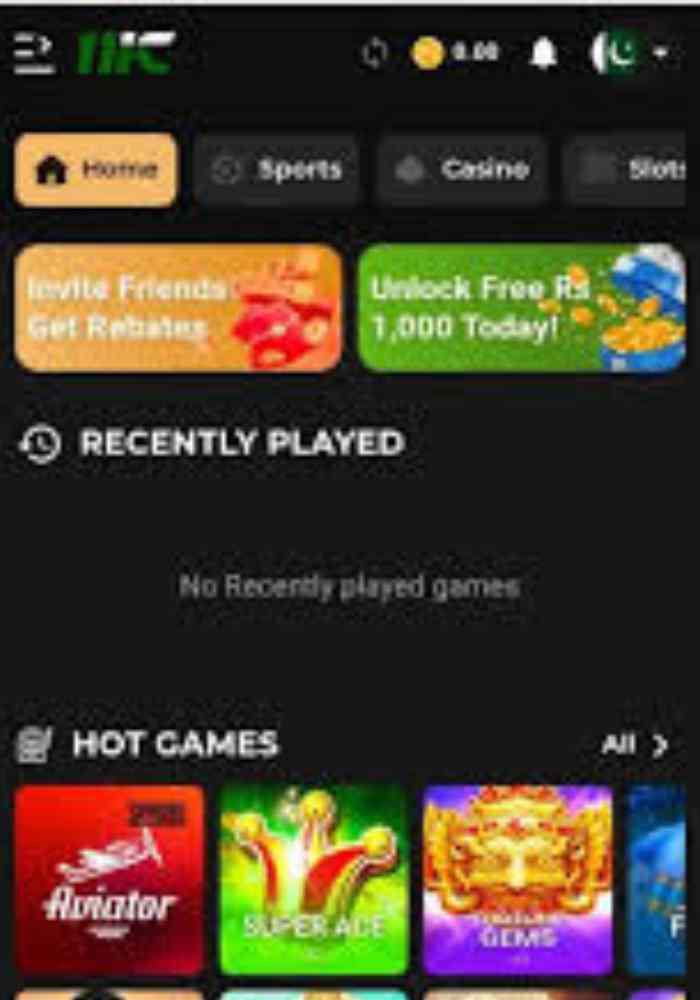Open the side drawer menu
The width and height of the screenshot is (700, 1000).
point(34,53)
